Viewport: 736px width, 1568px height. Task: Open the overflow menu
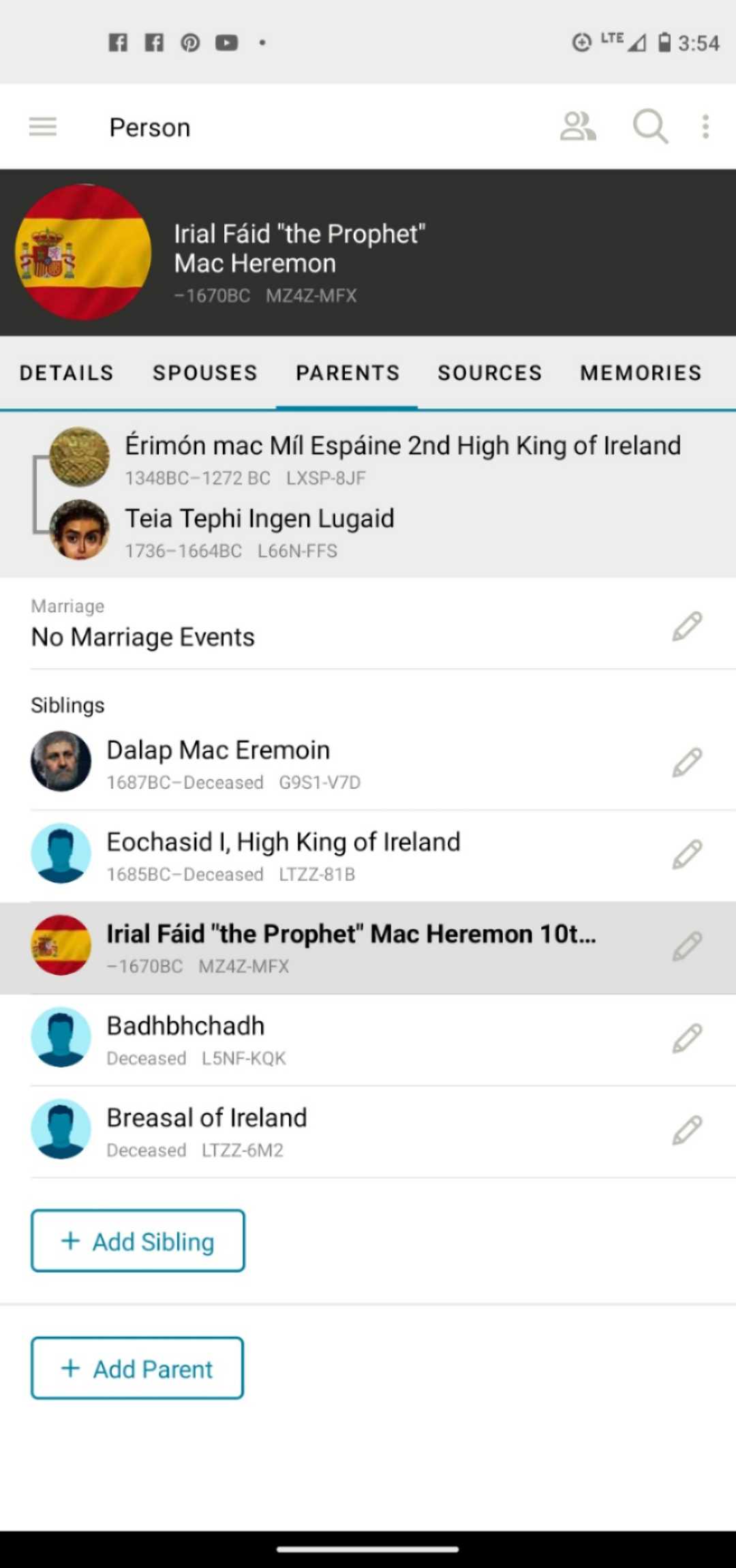(x=705, y=127)
